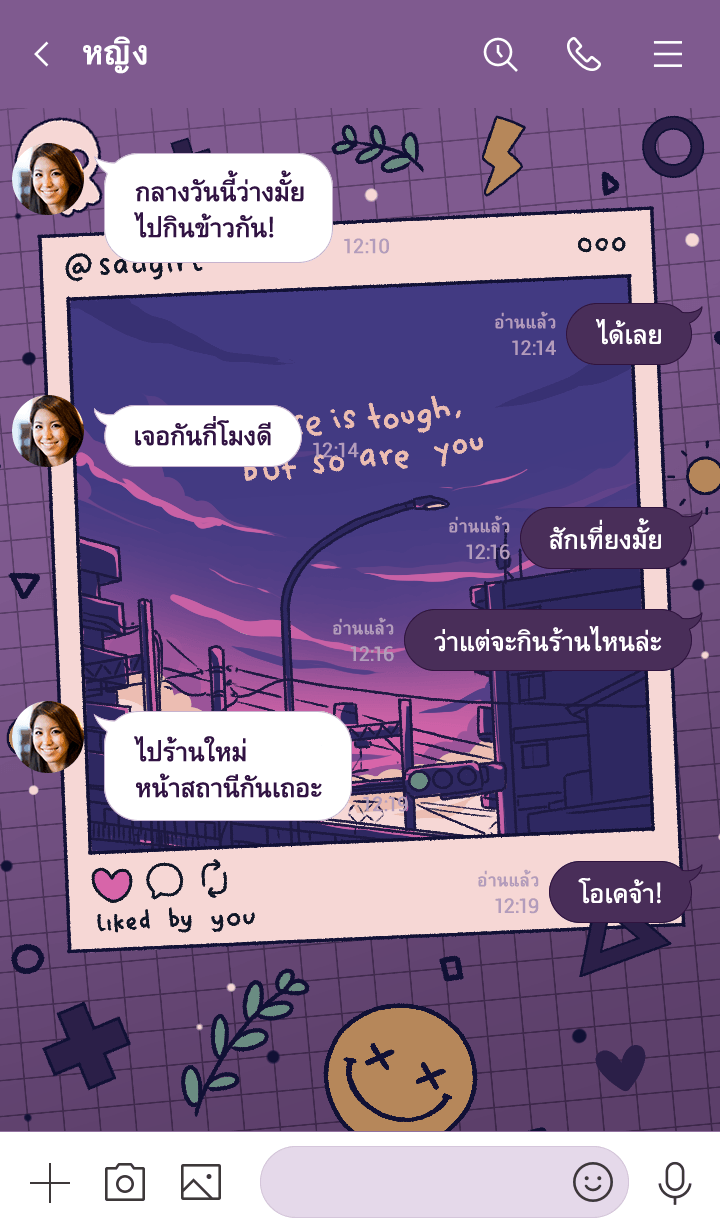
Task: Open the emoji and sticker picker
Action: pos(592,1183)
